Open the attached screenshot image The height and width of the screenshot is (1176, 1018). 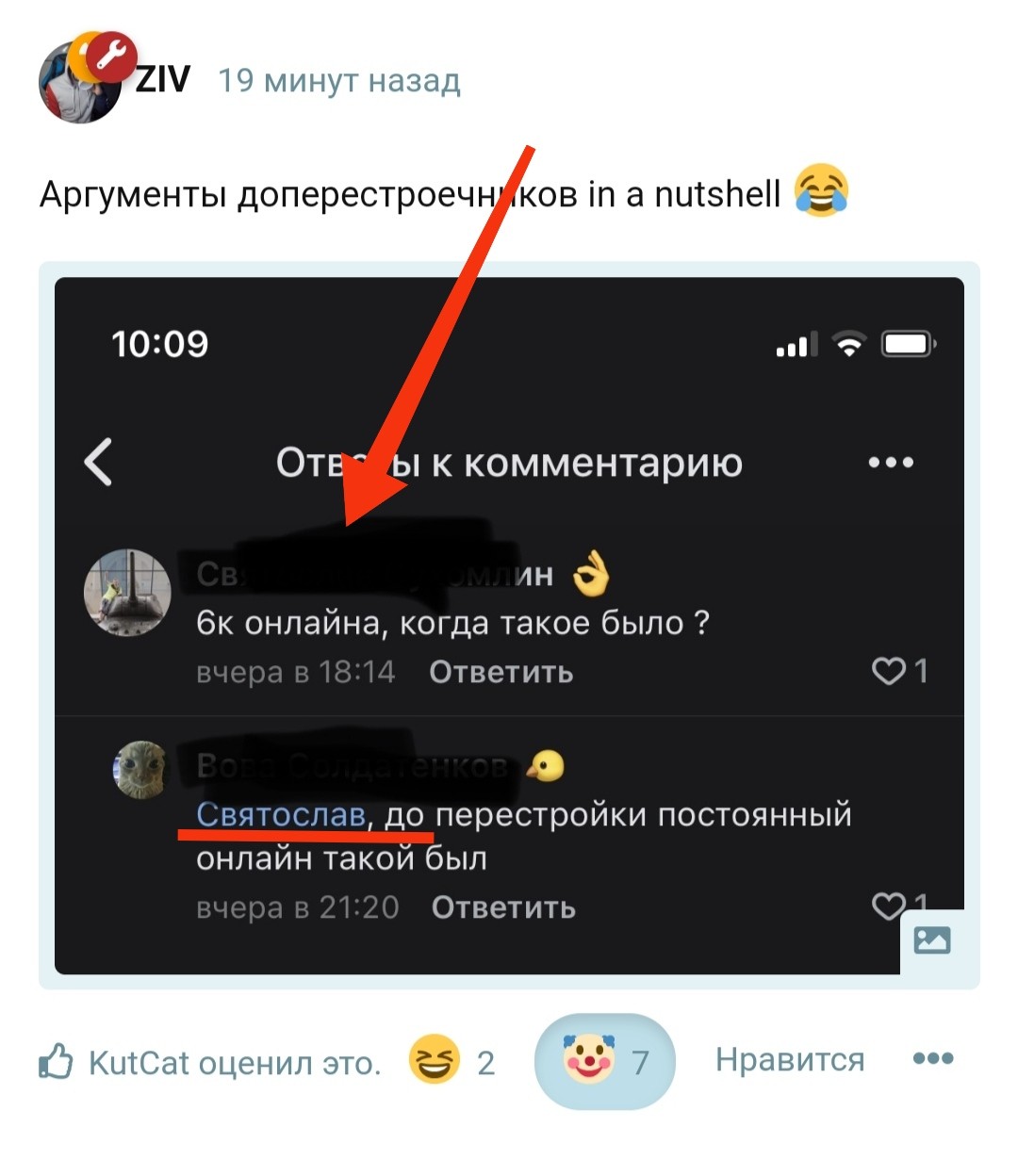click(509, 625)
